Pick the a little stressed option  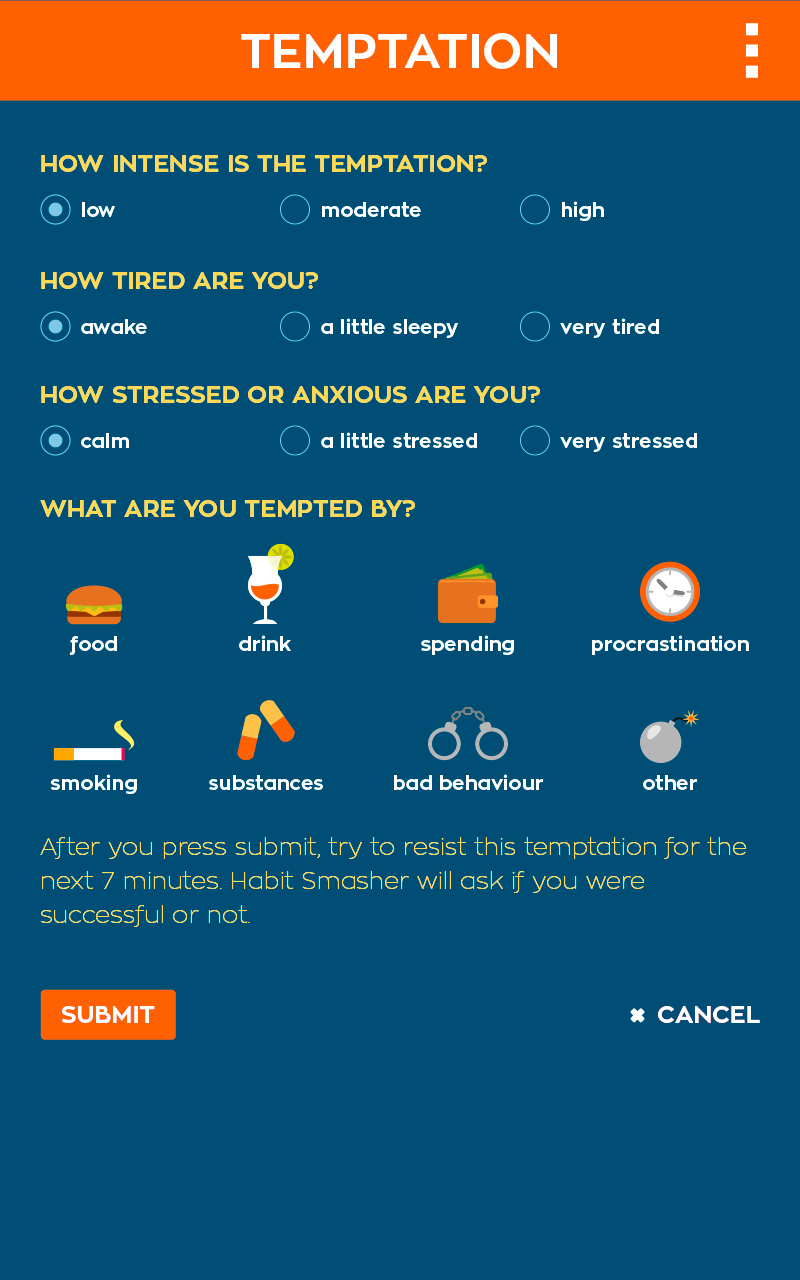pyautogui.click(x=295, y=441)
